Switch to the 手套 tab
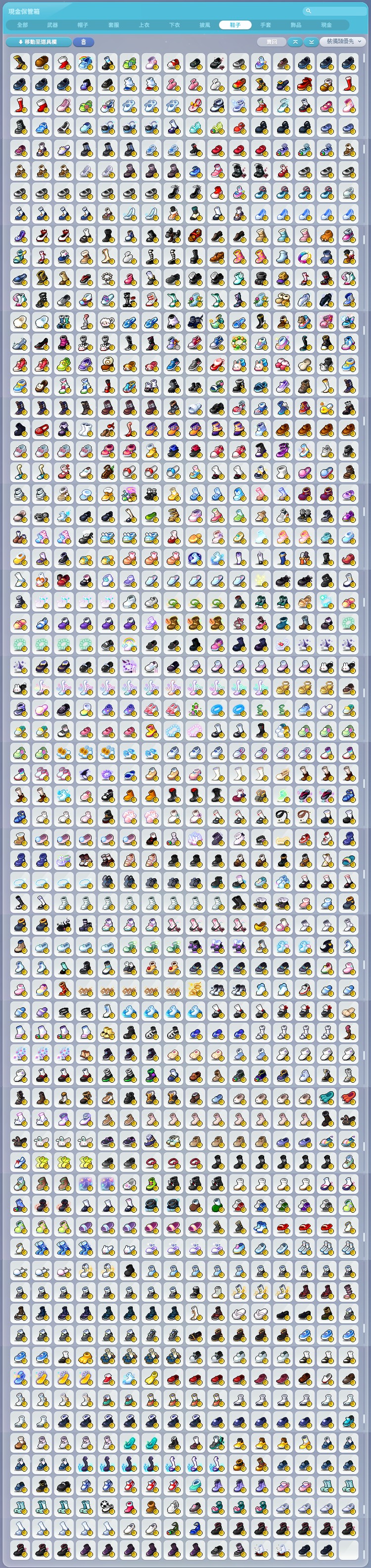This screenshot has height=1568, width=371. [266, 25]
